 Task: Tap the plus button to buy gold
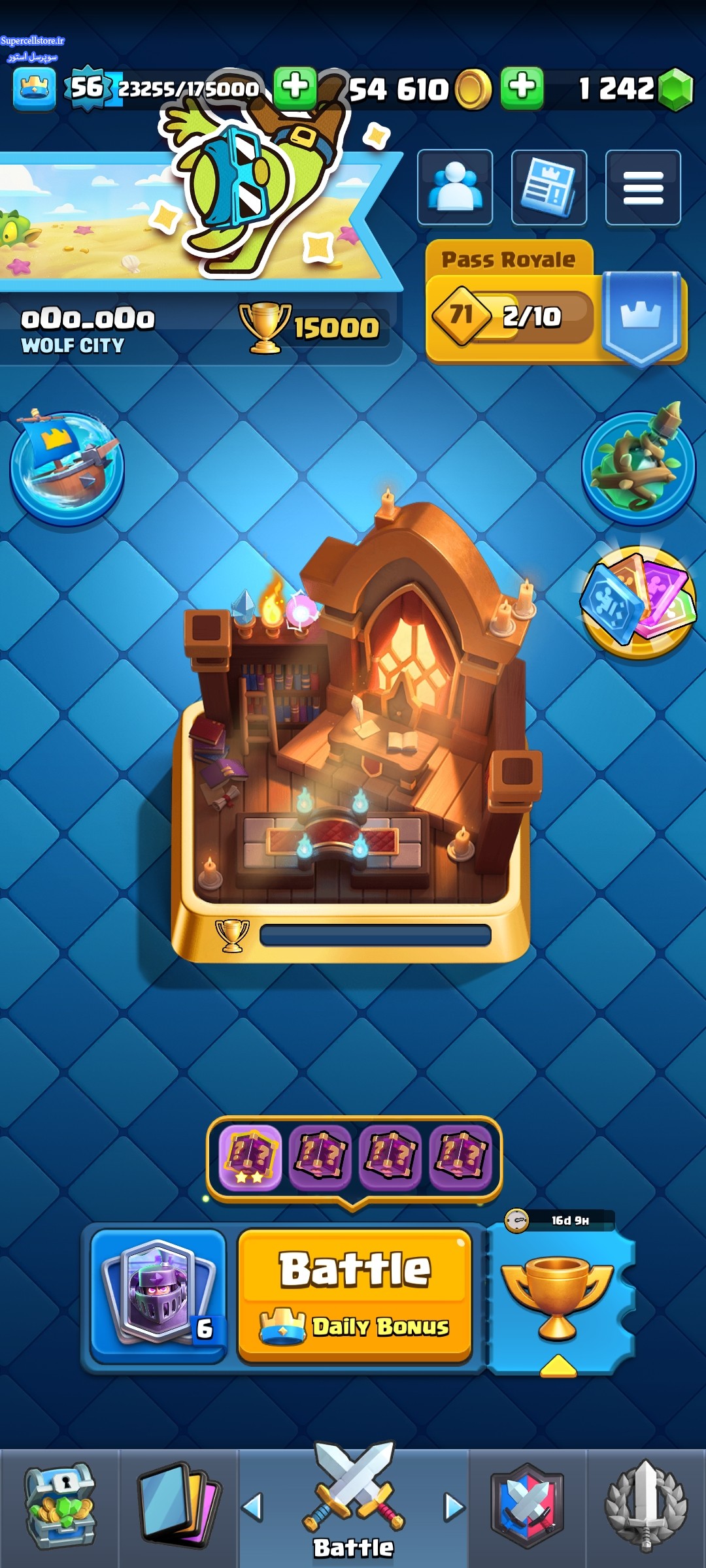522,88
